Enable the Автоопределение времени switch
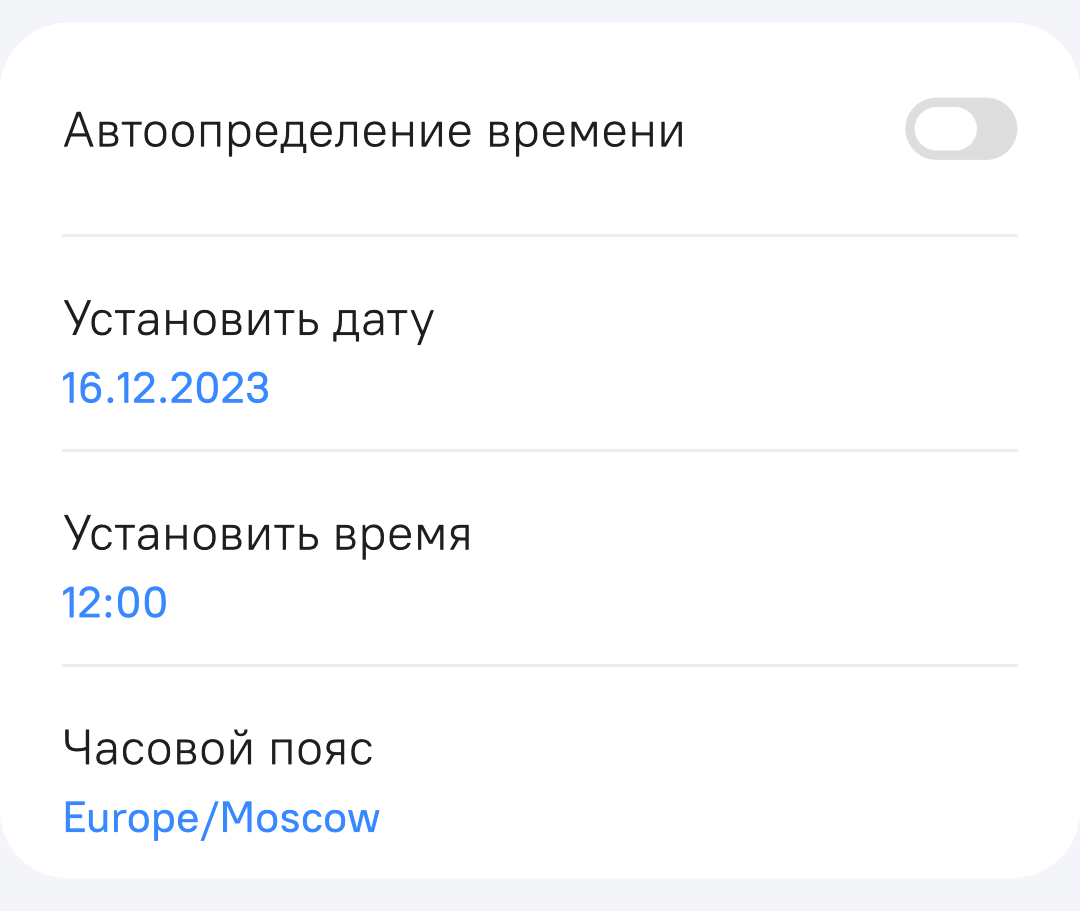The height and width of the screenshot is (911, 1080). pos(960,129)
